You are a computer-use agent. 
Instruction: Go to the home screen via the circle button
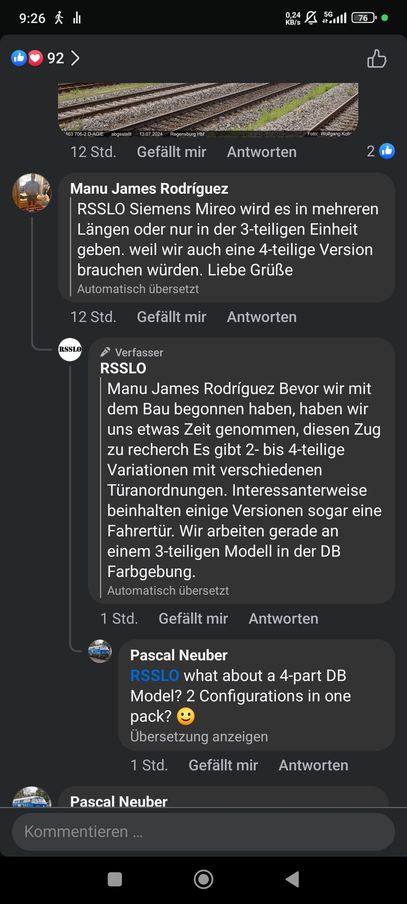pos(204,879)
